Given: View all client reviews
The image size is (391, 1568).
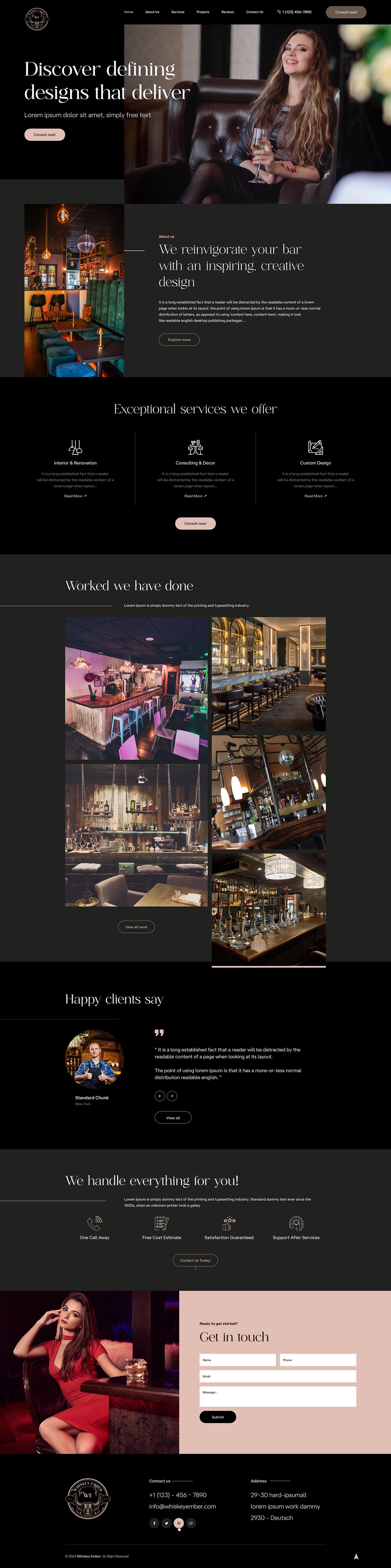Looking at the screenshot, I should pyautogui.click(x=173, y=1118).
